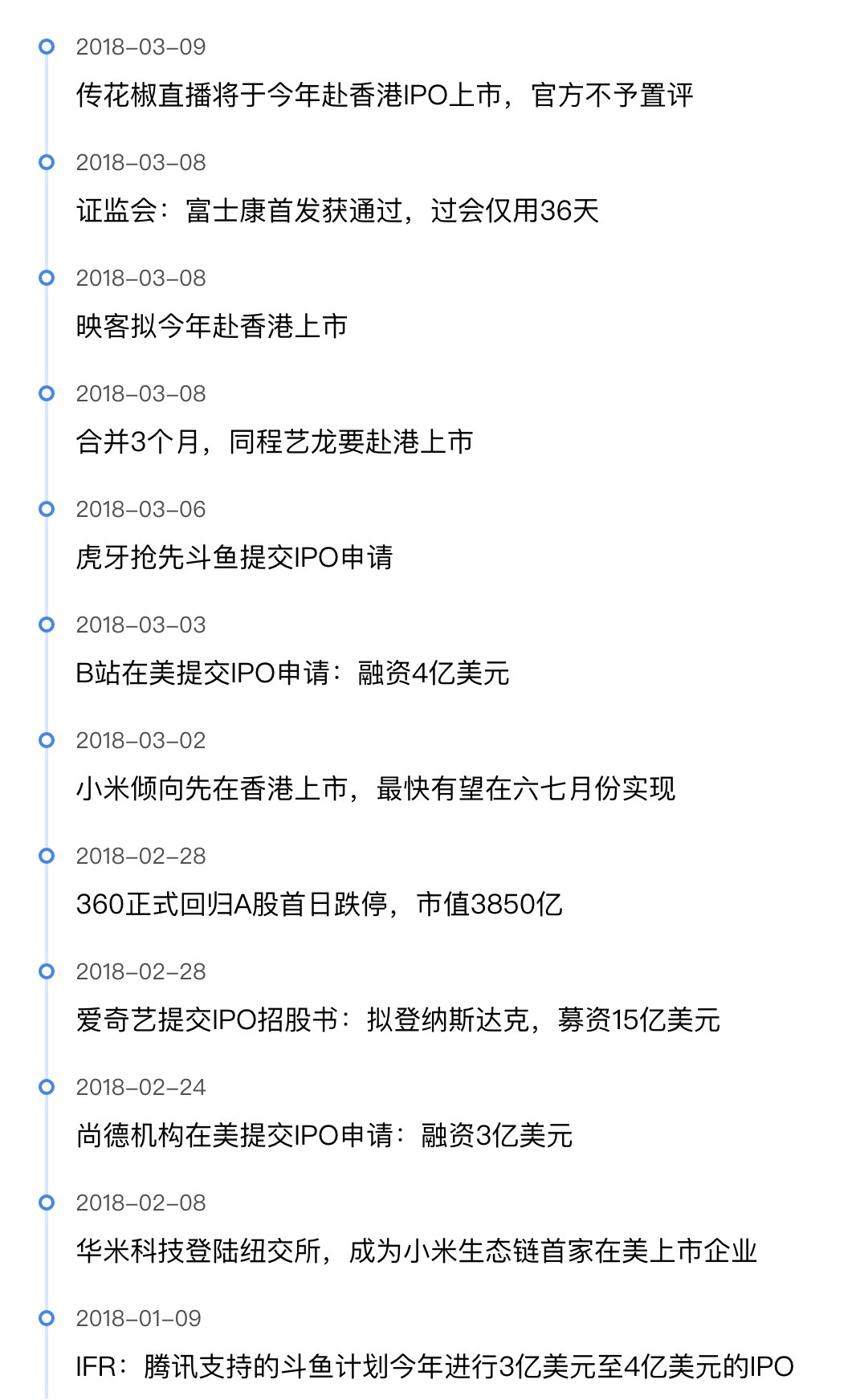Screen dimensions: 856x1400
Task: Open the article about 花椒直播 going public in Hong Kong
Action: pyautogui.click(x=384, y=96)
